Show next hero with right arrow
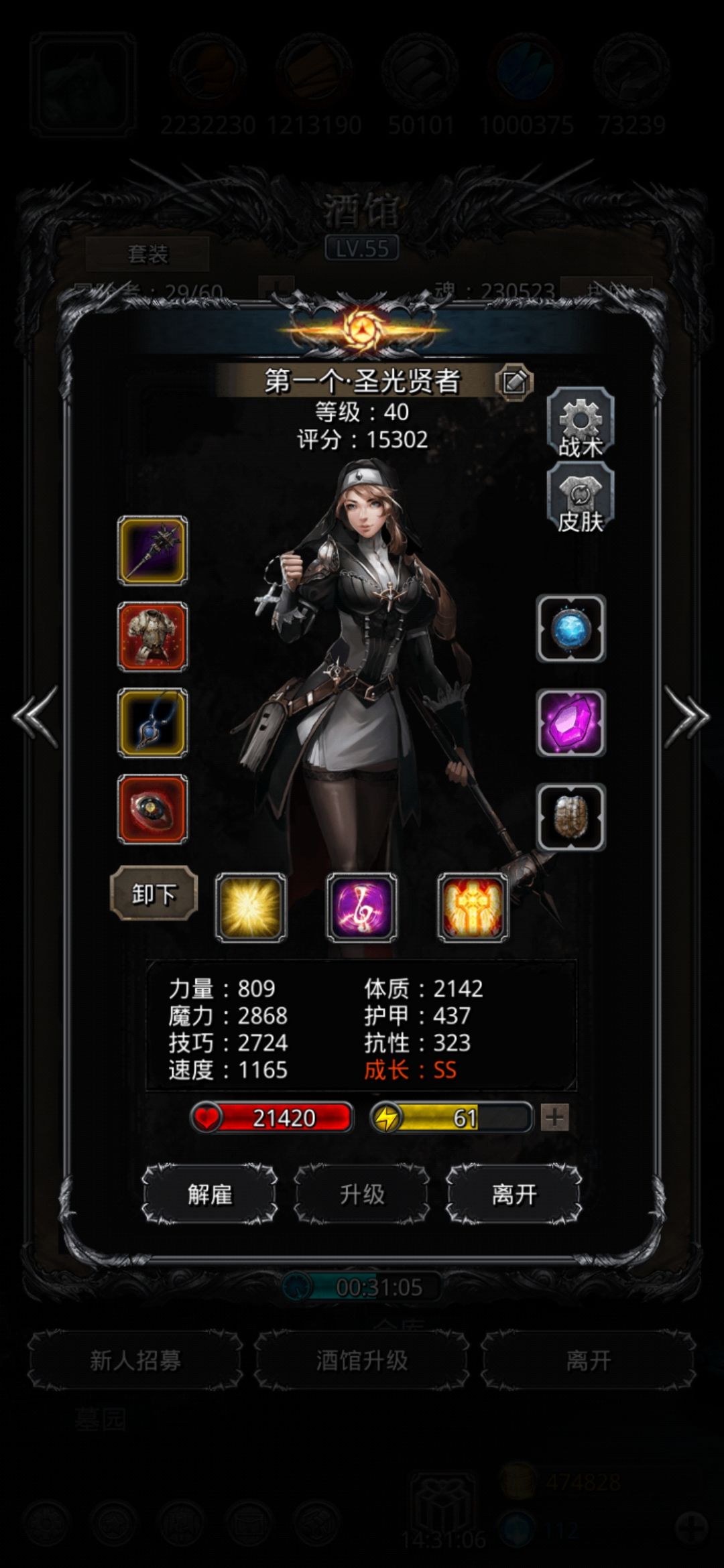The image size is (724, 1568). click(686, 716)
